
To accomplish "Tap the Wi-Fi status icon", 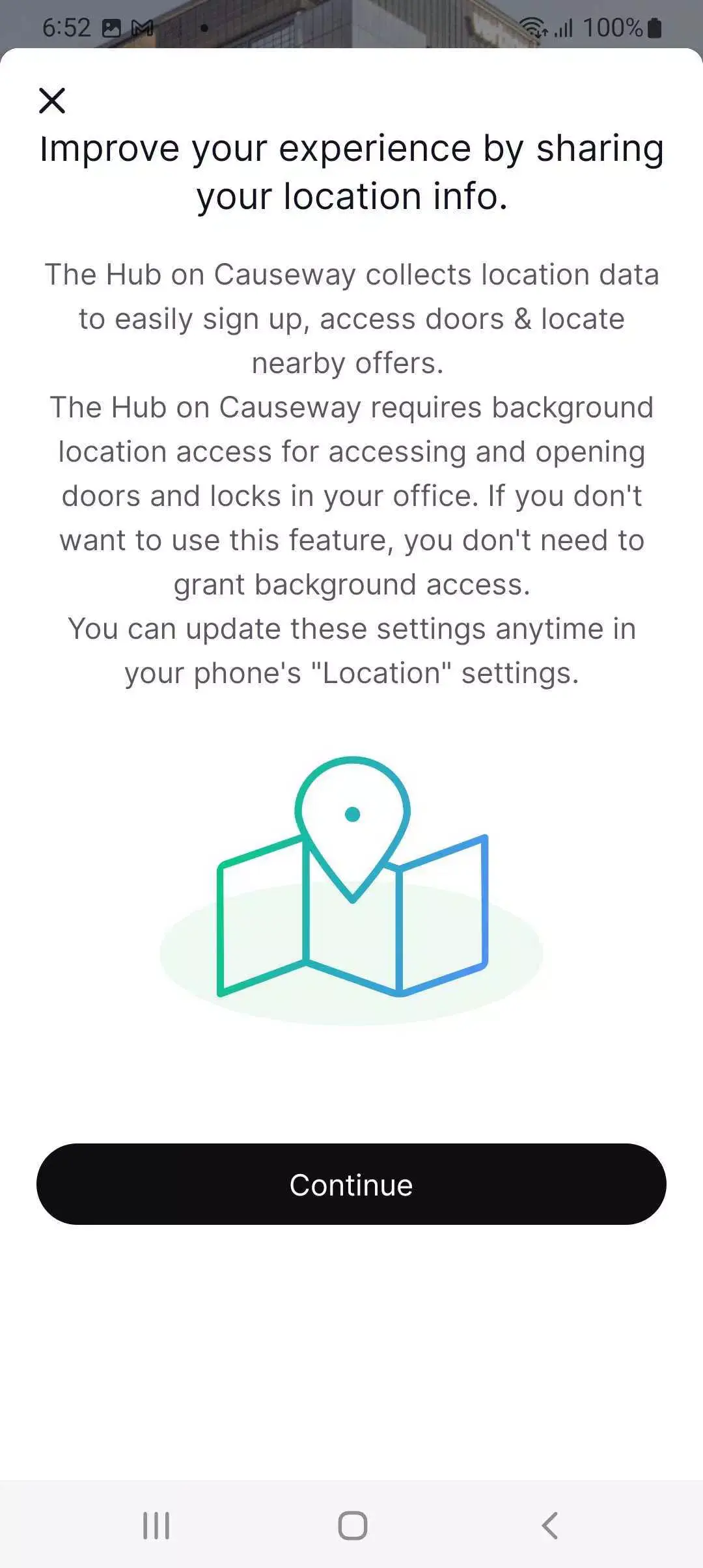I will [532, 27].
